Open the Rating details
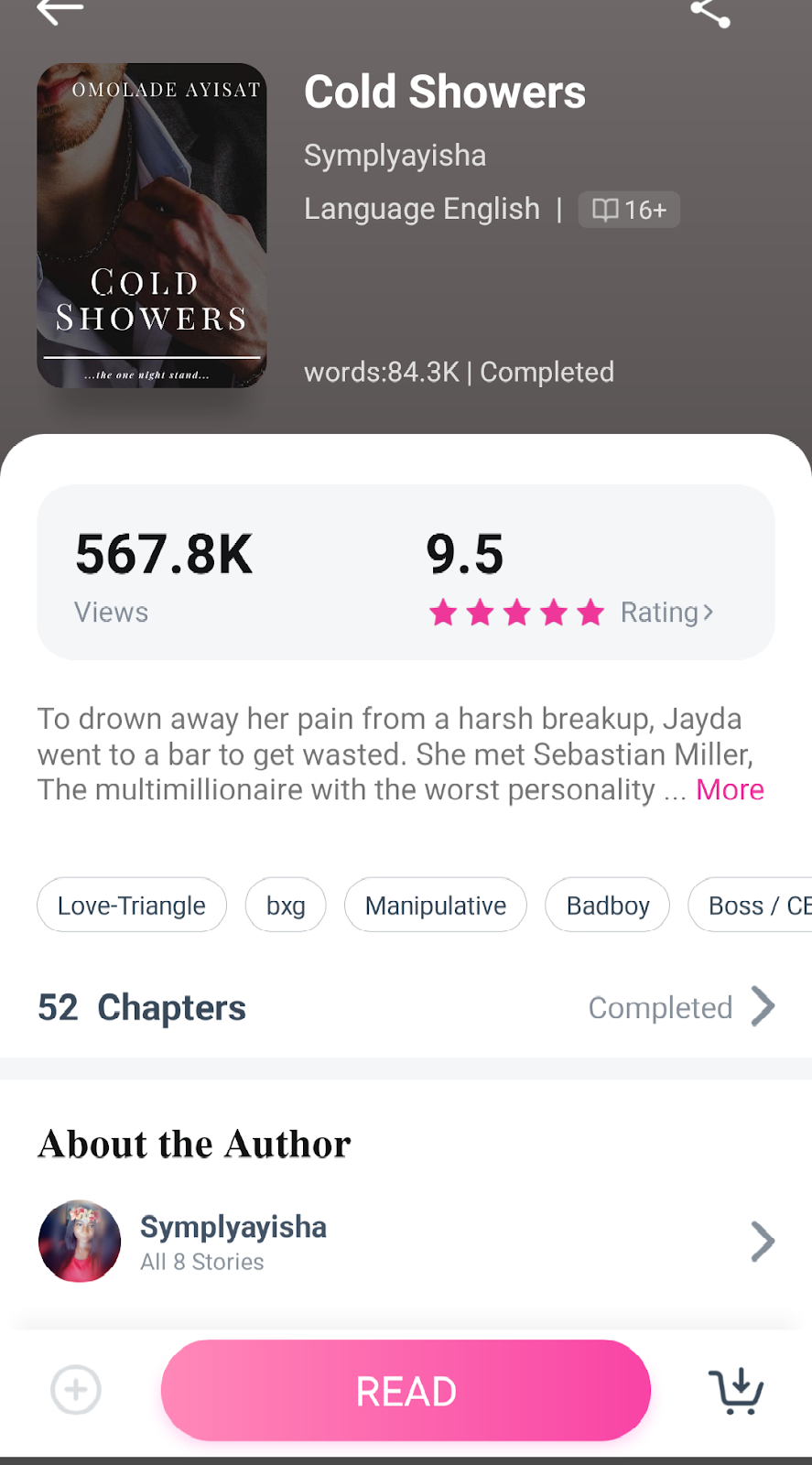 666,612
